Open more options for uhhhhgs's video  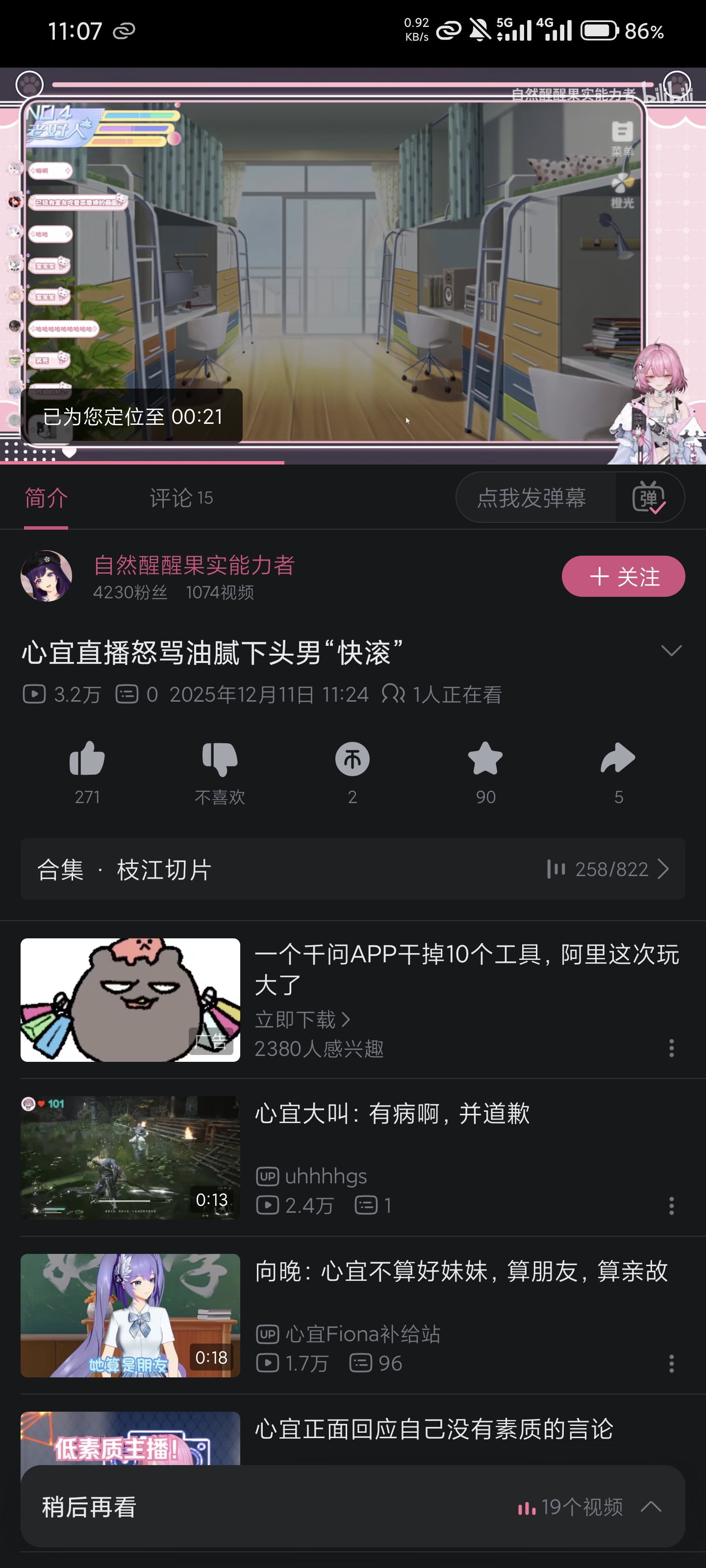[x=671, y=1206]
